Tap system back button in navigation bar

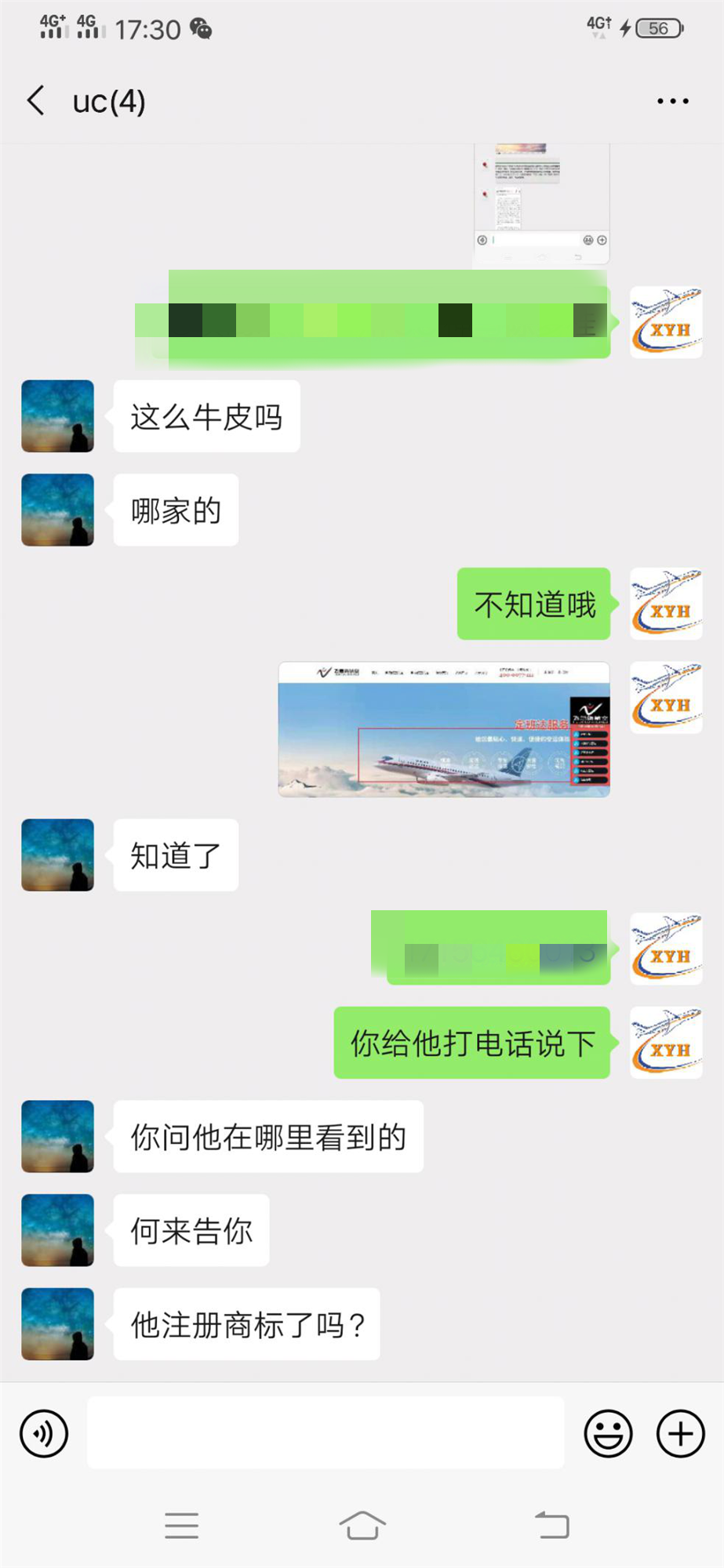[551, 1526]
